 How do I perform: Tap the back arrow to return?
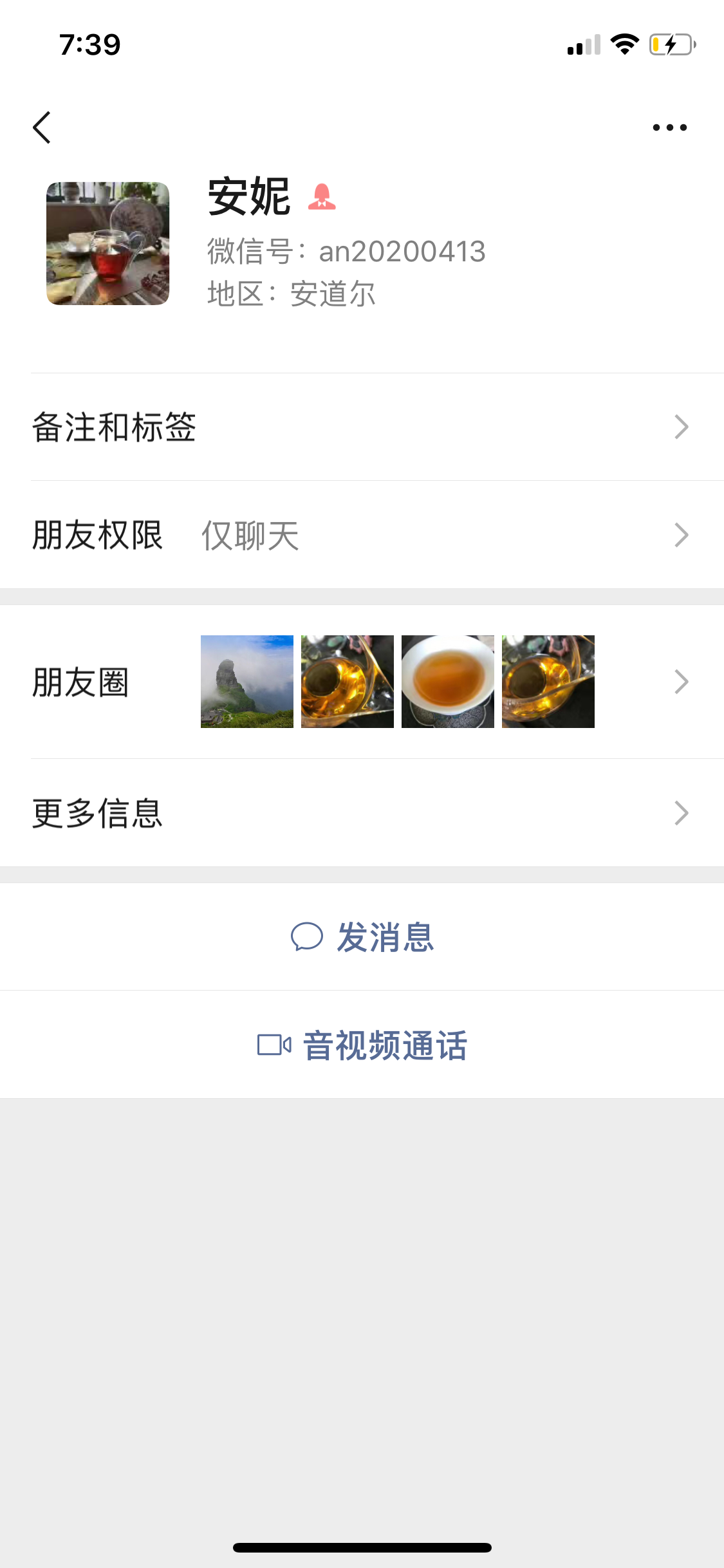[42, 126]
